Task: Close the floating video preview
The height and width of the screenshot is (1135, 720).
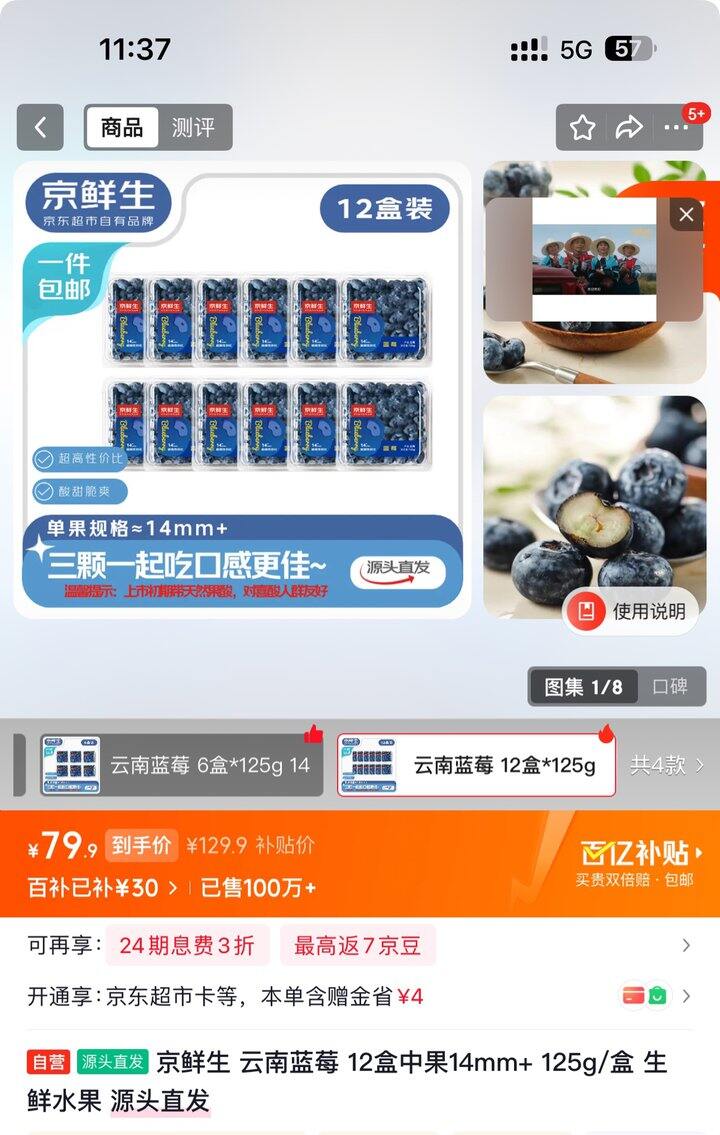Action: tap(684, 214)
